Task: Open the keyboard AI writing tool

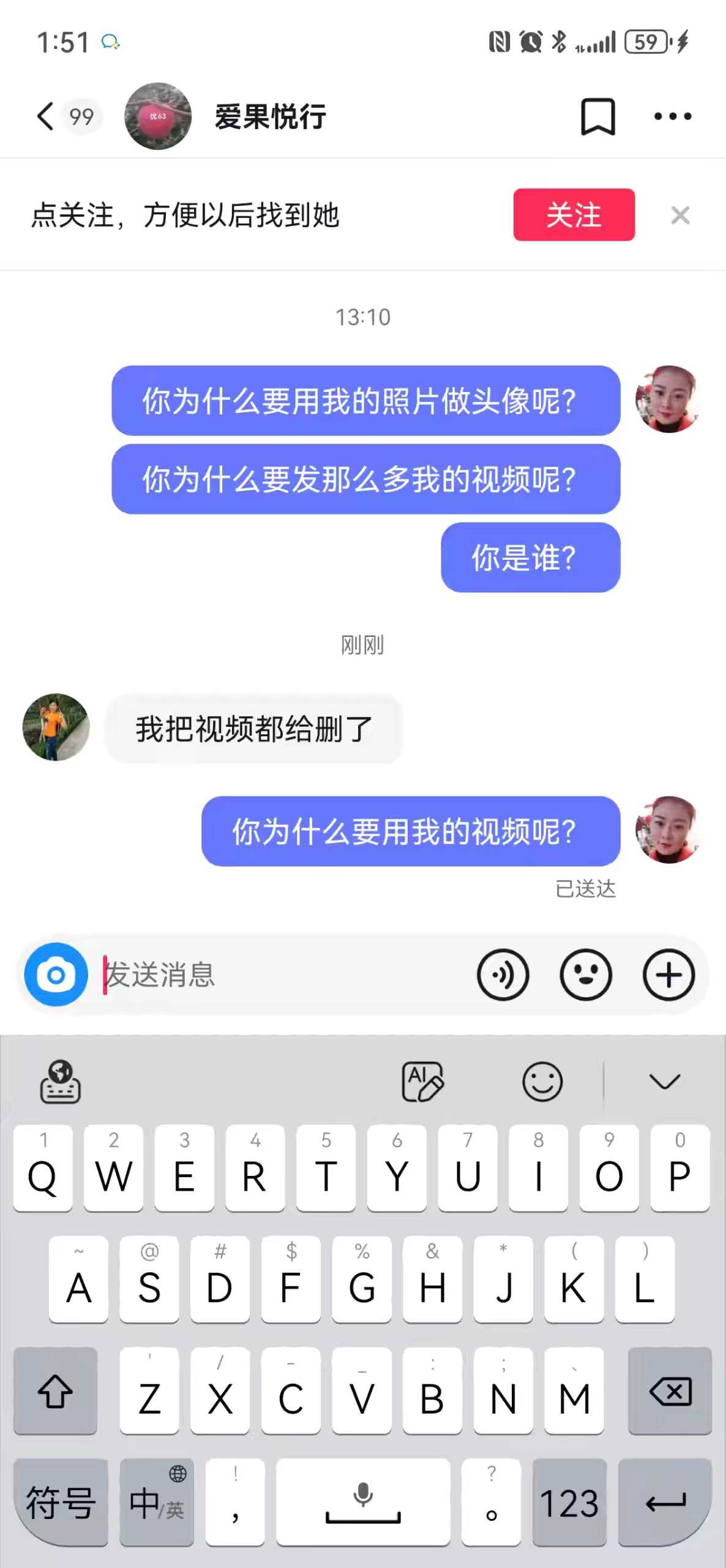Action: pos(422,1082)
